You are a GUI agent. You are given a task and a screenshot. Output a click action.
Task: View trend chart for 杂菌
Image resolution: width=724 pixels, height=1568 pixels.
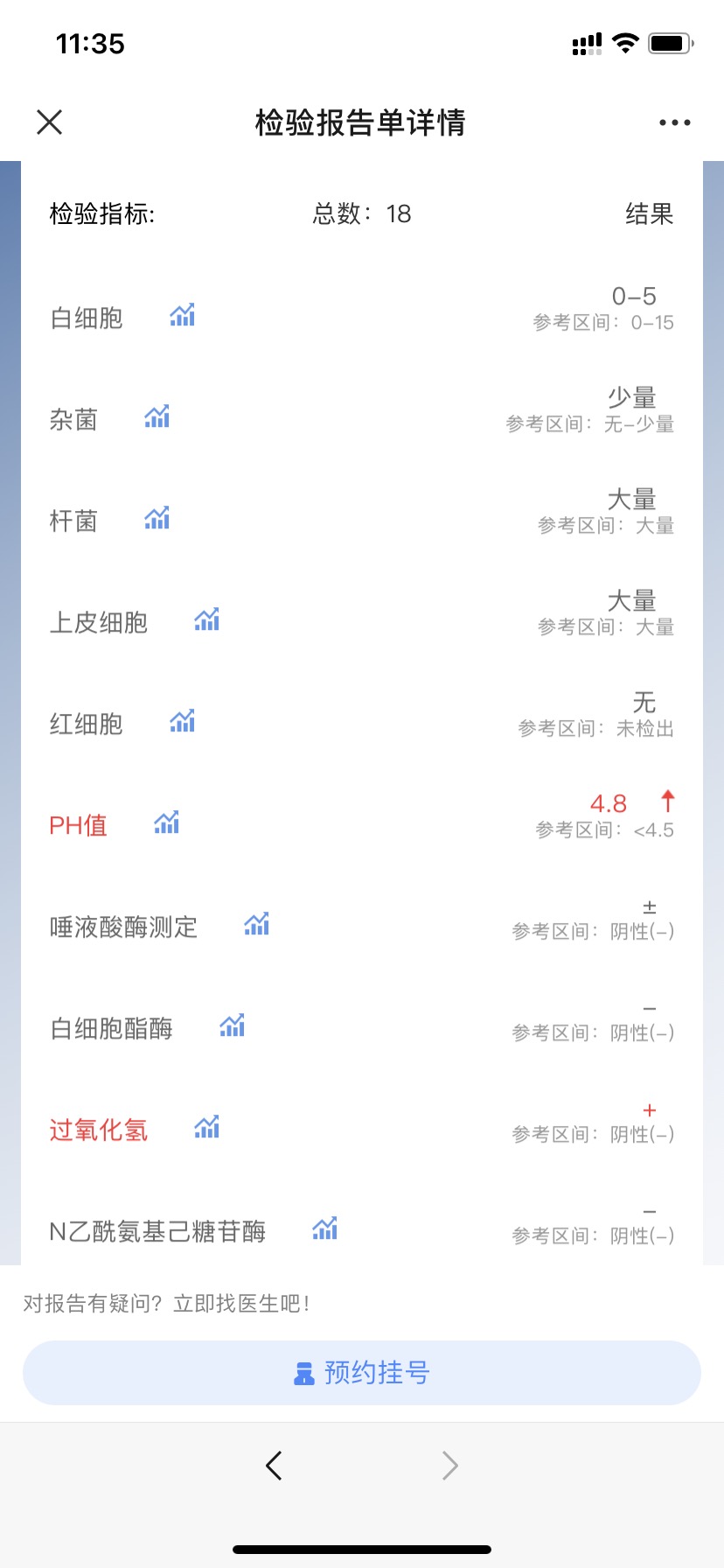pyautogui.click(x=157, y=417)
